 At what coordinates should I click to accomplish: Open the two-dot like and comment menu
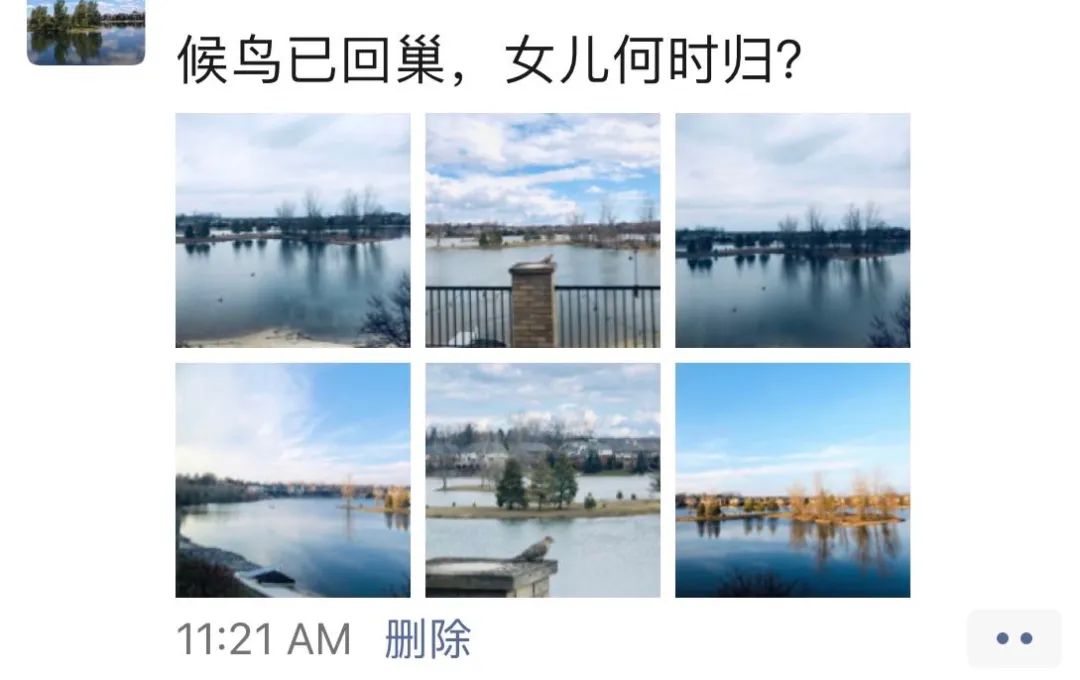click(1013, 639)
